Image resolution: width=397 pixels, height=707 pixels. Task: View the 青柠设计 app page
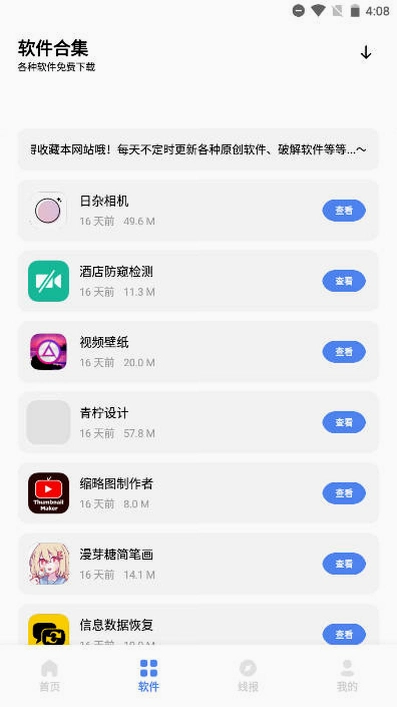[344, 422]
